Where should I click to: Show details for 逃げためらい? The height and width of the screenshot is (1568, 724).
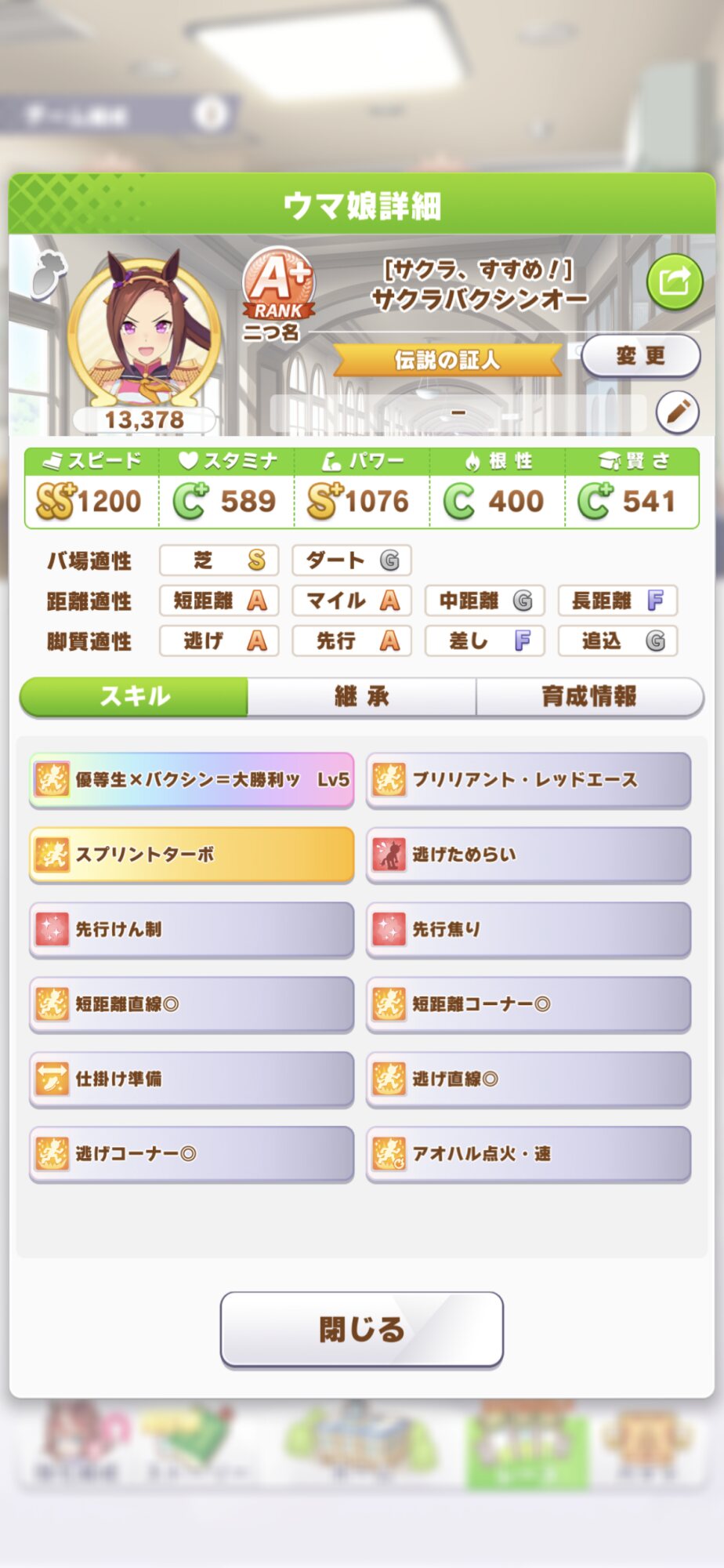coord(528,855)
